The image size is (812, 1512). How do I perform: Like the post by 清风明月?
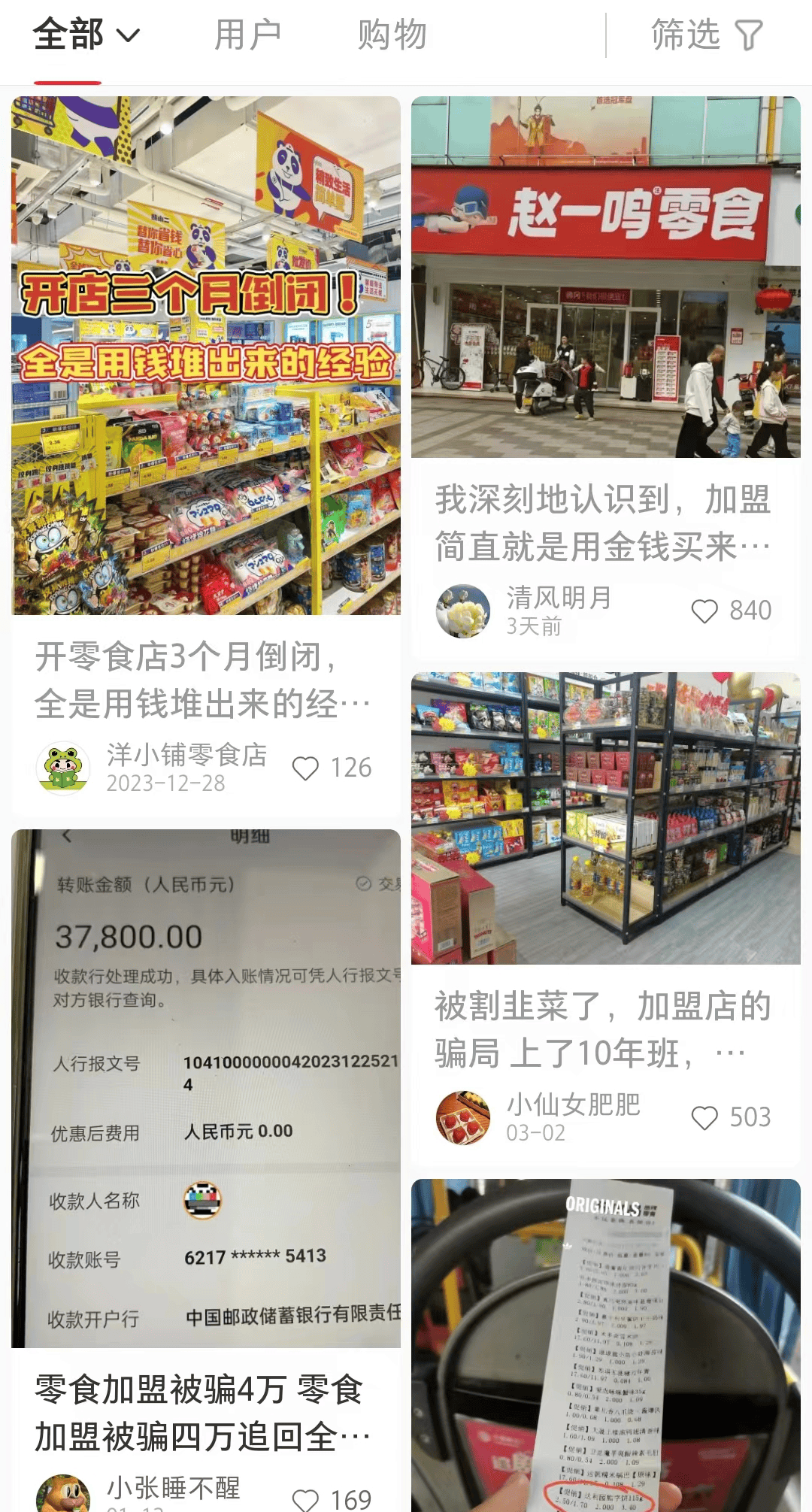(704, 611)
